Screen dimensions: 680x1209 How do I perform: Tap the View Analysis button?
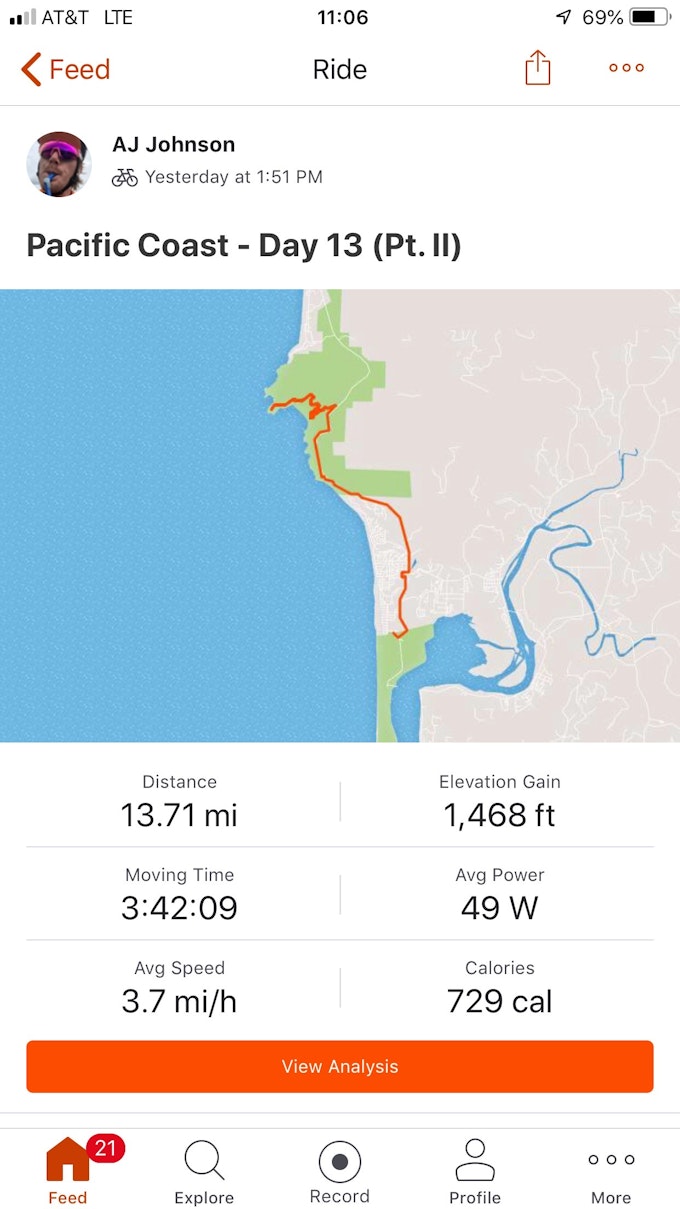pyautogui.click(x=340, y=1066)
